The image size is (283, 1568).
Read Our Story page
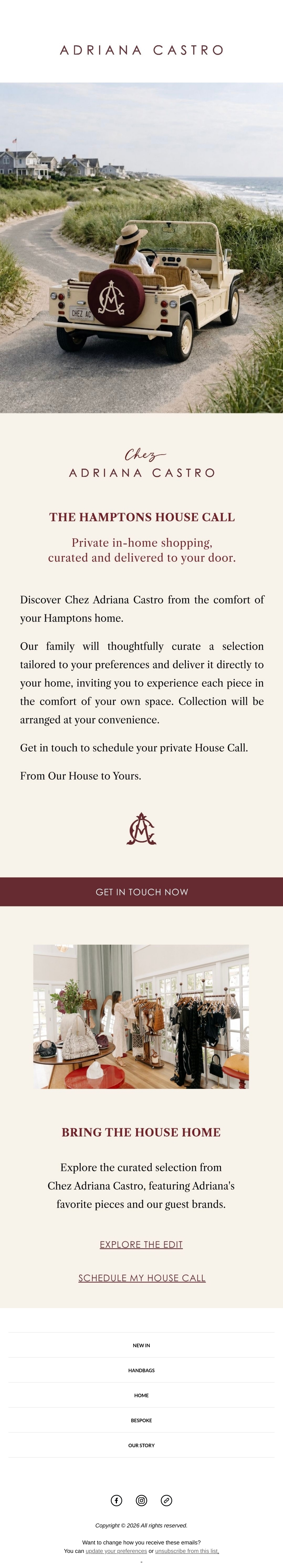[141, 1445]
